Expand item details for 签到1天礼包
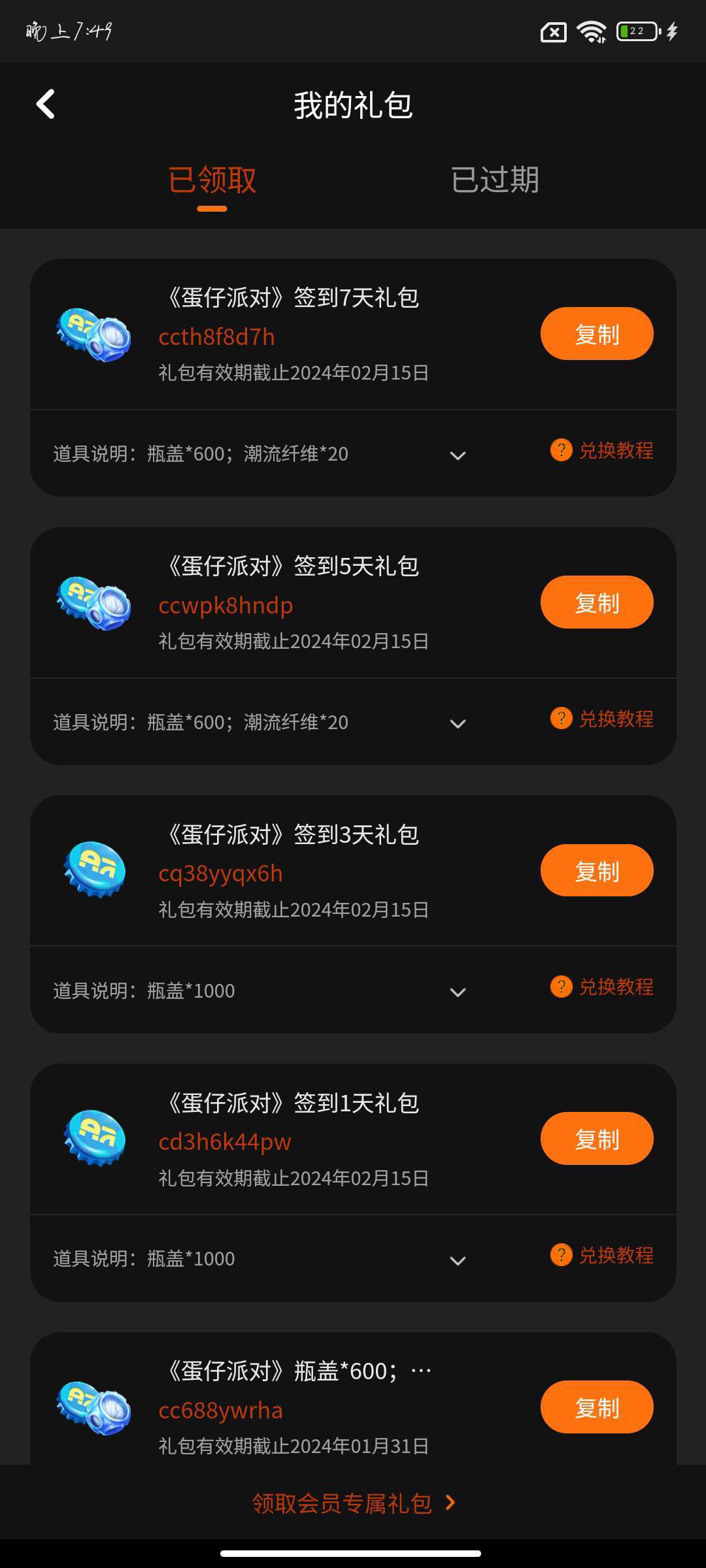Screen dimensions: 706x1568 pyautogui.click(x=458, y=1261)
